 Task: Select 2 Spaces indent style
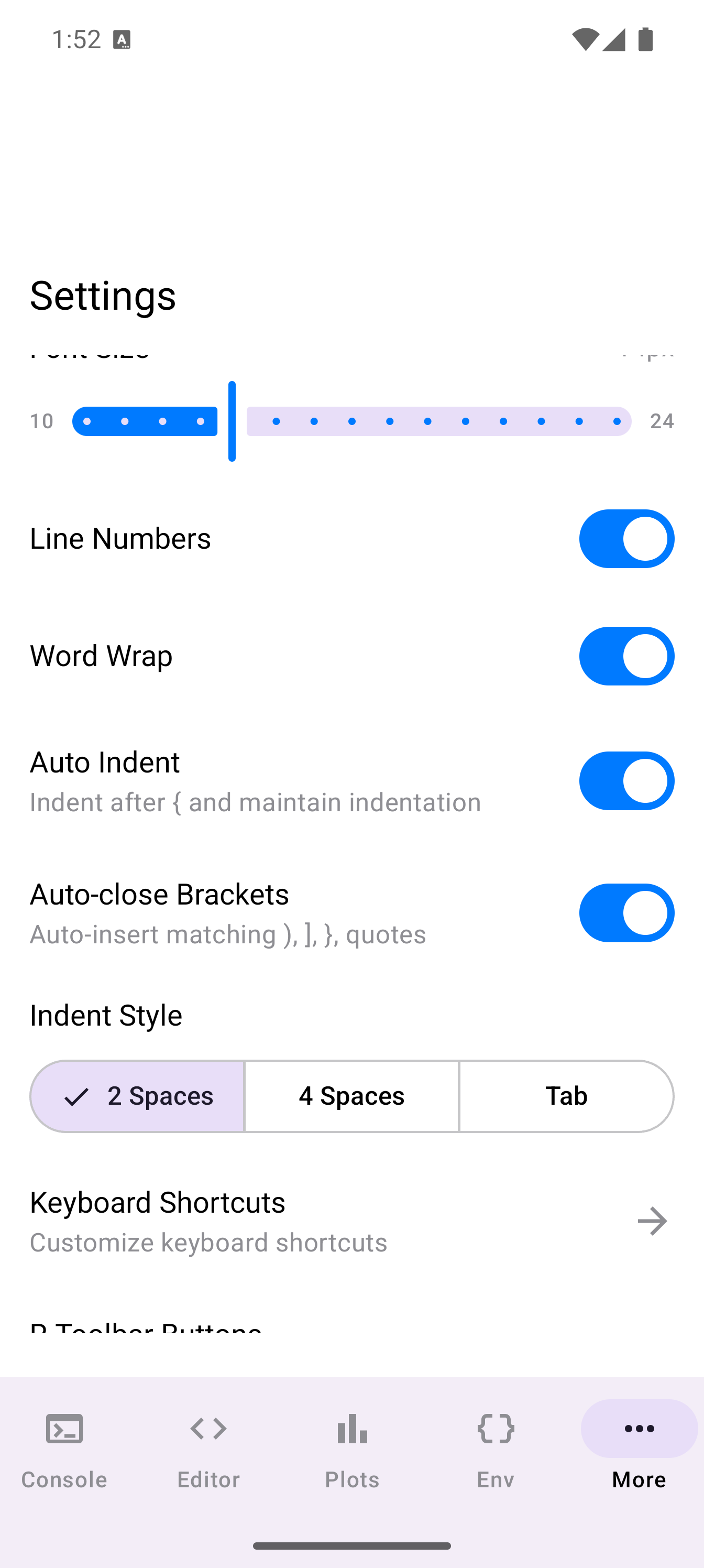138,1096
